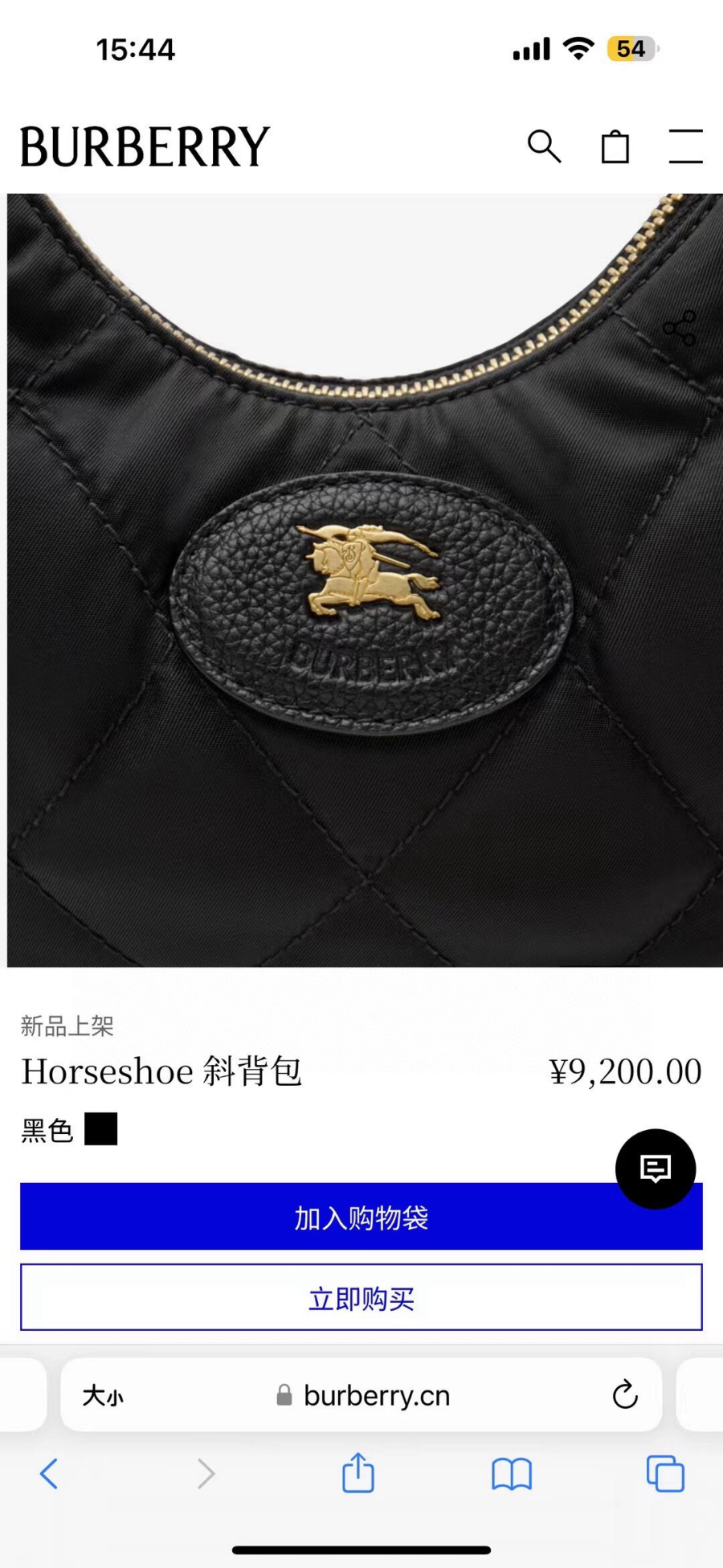Show all open Safari tabs
Screen dimensions: 723x1568
[x=665, y=1474]
